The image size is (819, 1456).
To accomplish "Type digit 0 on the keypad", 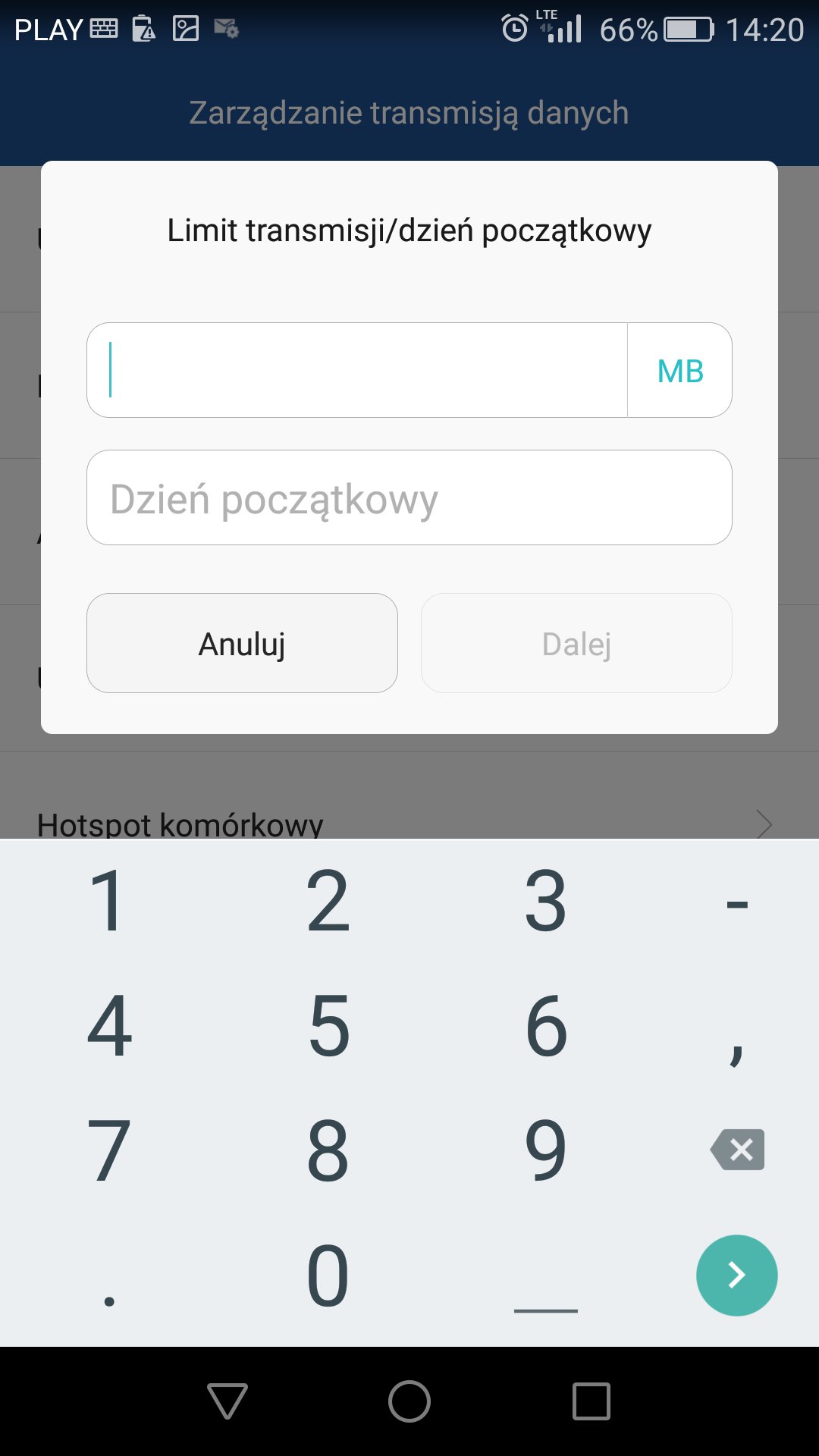I will coord(328,1276).
